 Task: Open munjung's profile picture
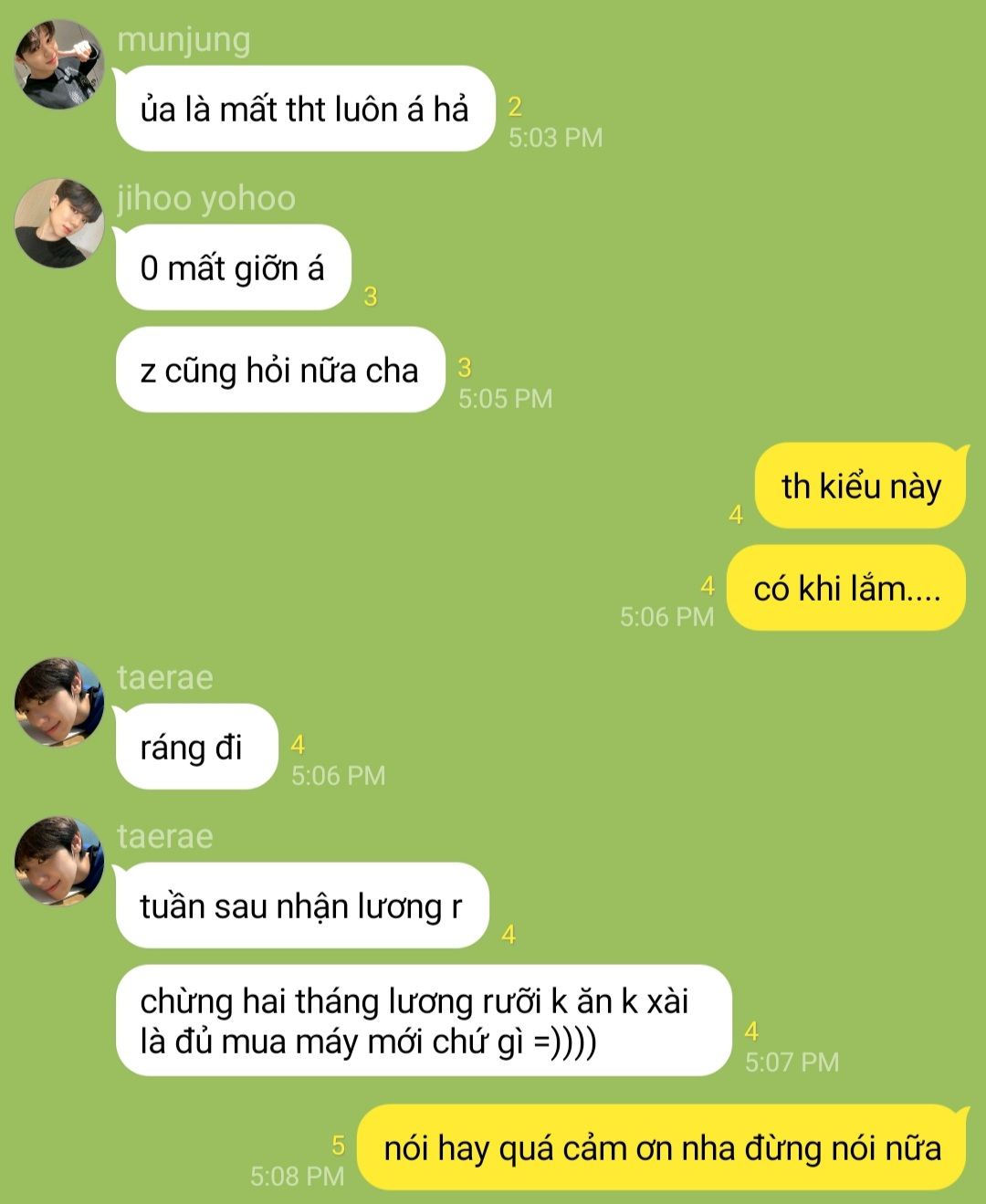click(59, 64)
